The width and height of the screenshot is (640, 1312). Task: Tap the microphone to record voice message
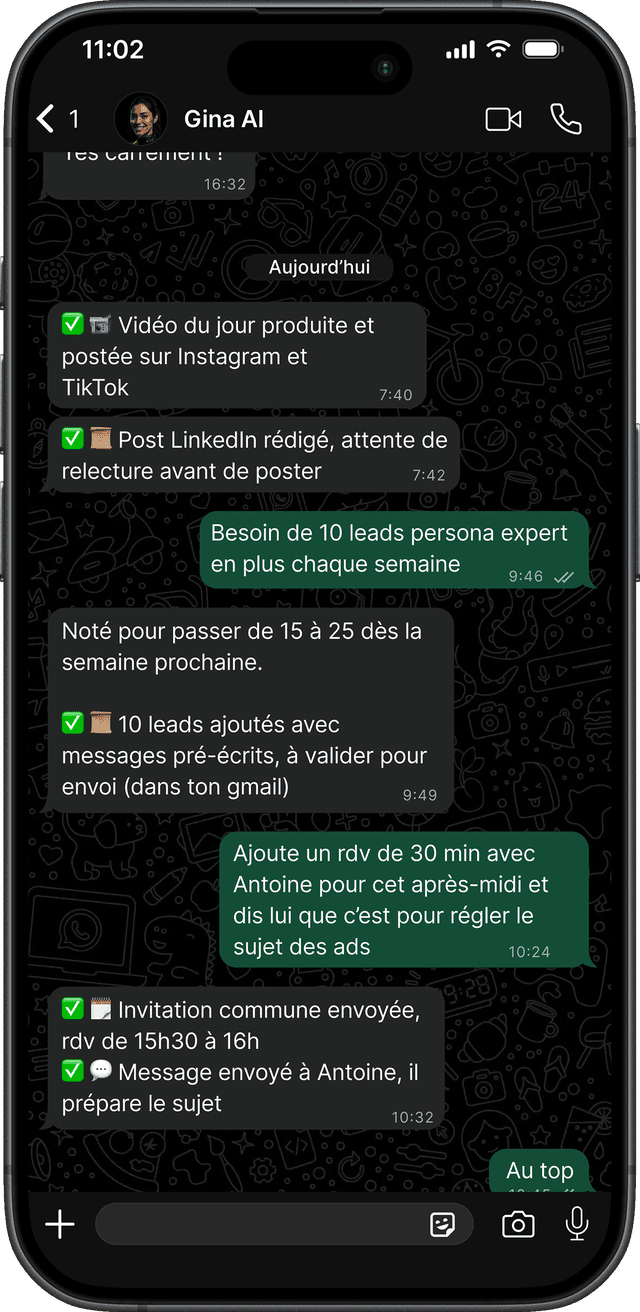577,1224
